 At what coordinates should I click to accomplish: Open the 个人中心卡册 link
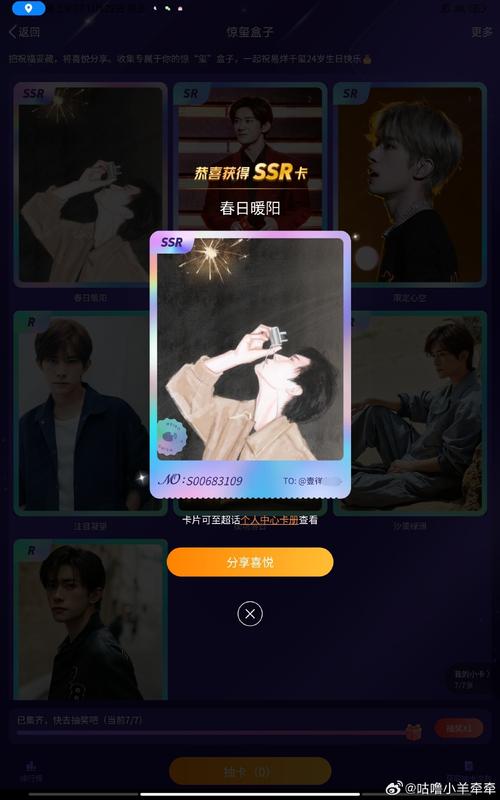click(x=270, y=520)
